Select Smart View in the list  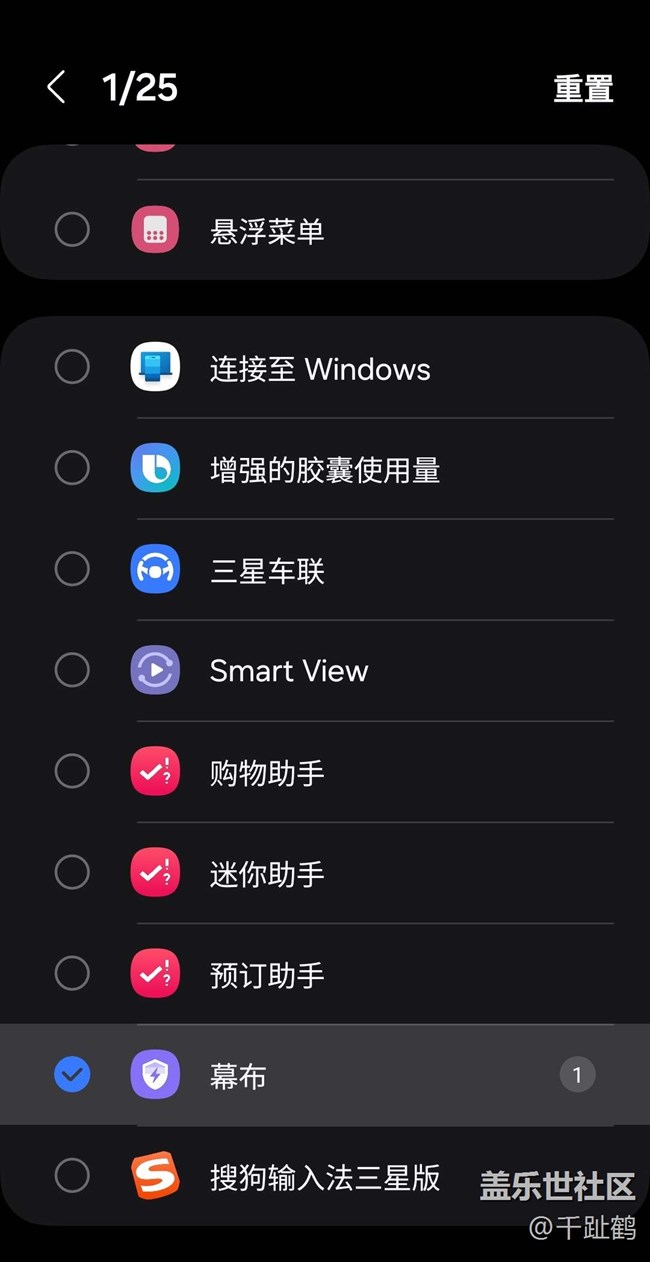(72, 670)
